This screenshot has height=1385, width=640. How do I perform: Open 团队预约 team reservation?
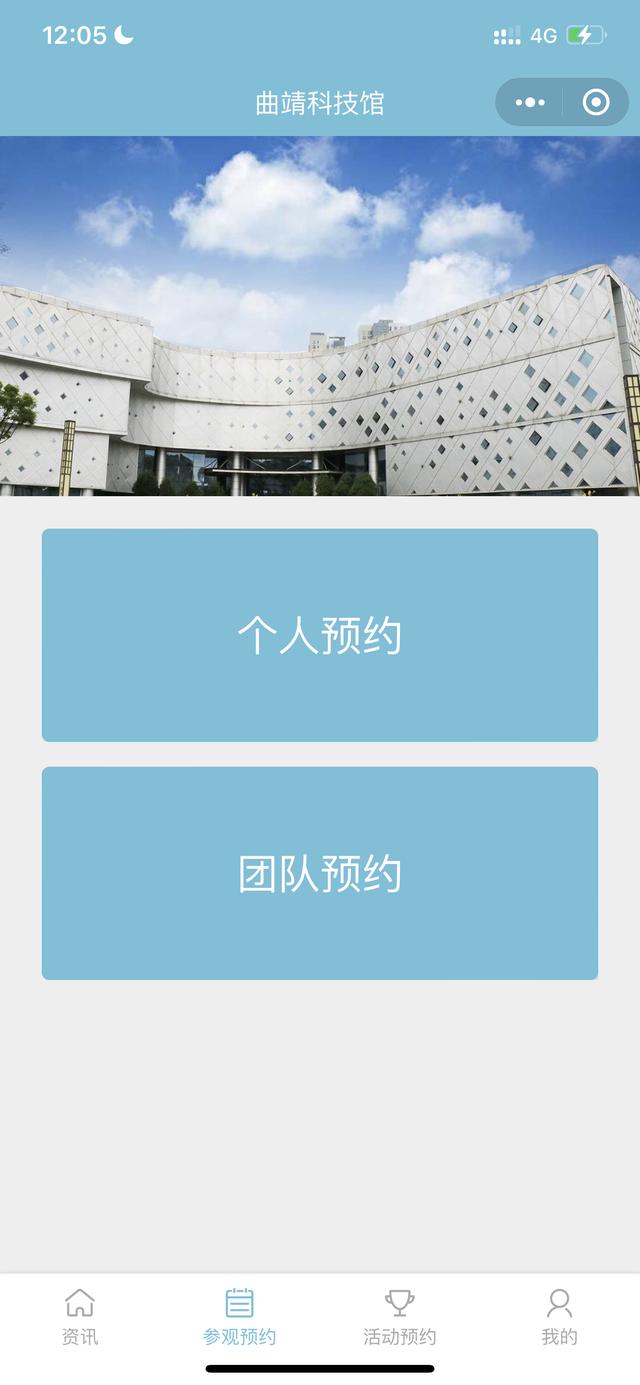pos(320,873)
